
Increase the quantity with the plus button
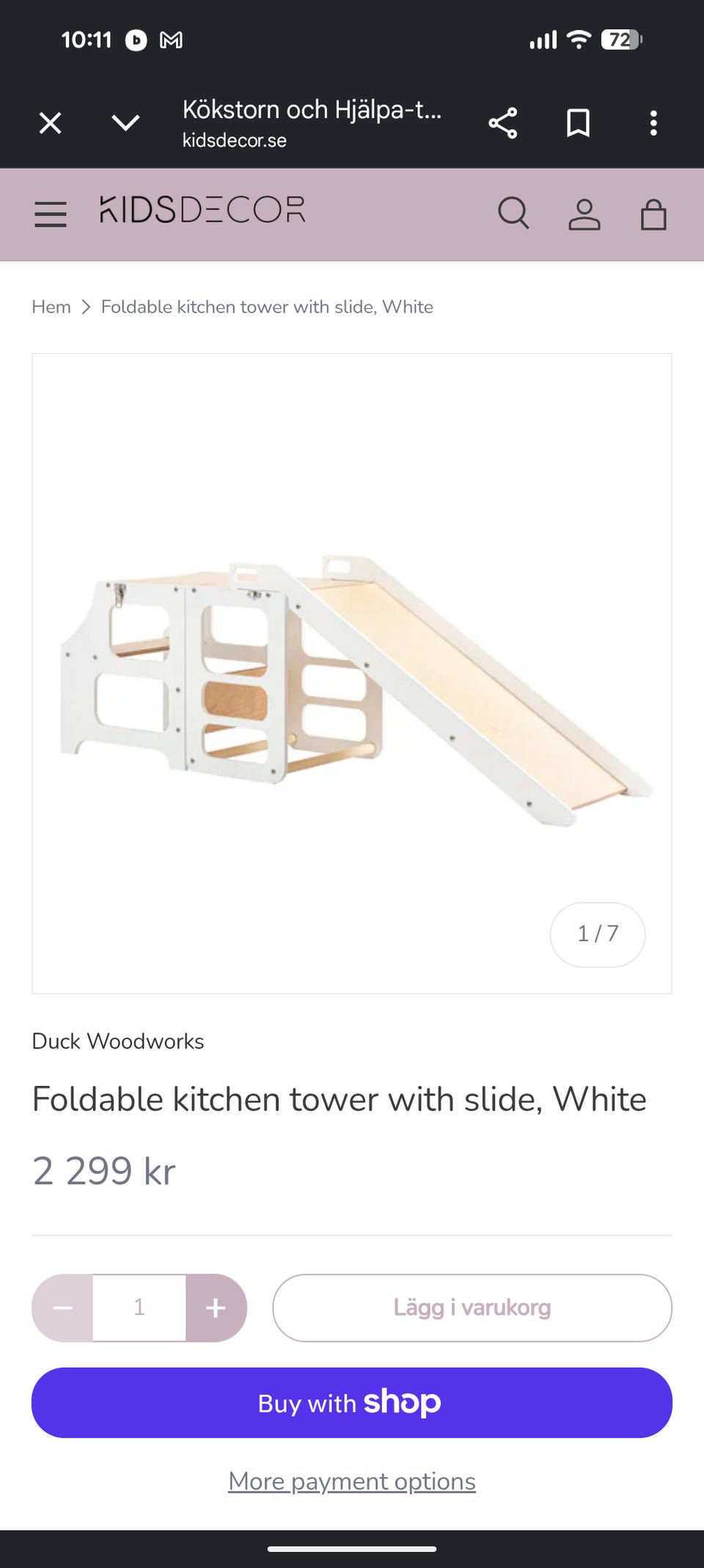click(x=216, y=1308)
